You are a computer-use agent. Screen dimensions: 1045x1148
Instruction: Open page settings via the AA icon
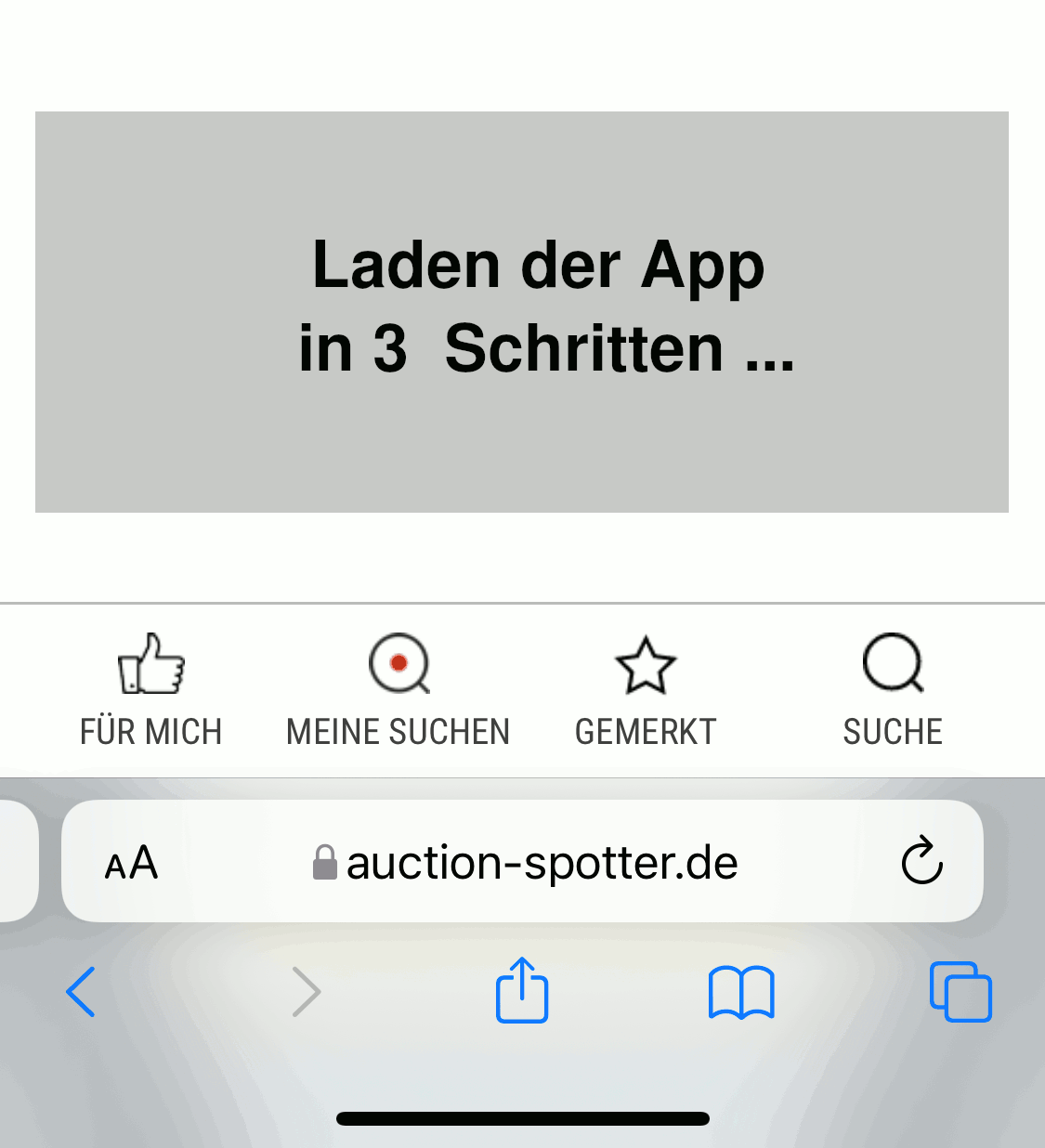pyautogui.click(x=130, y=862)
